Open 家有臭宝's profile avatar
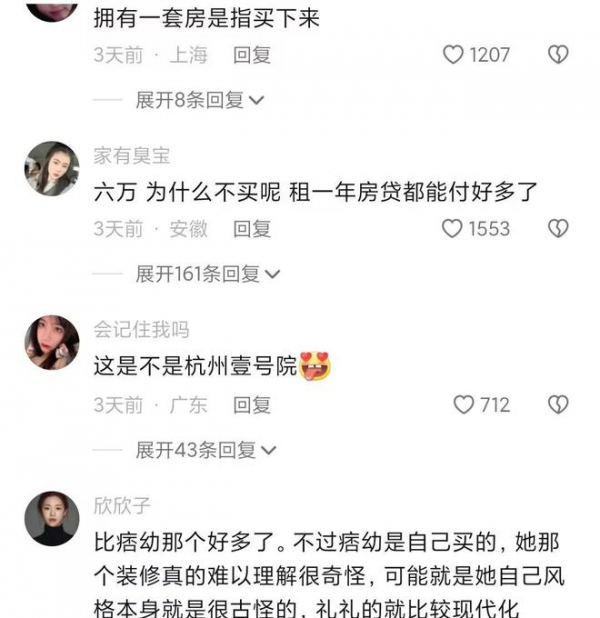 (51, 168)
